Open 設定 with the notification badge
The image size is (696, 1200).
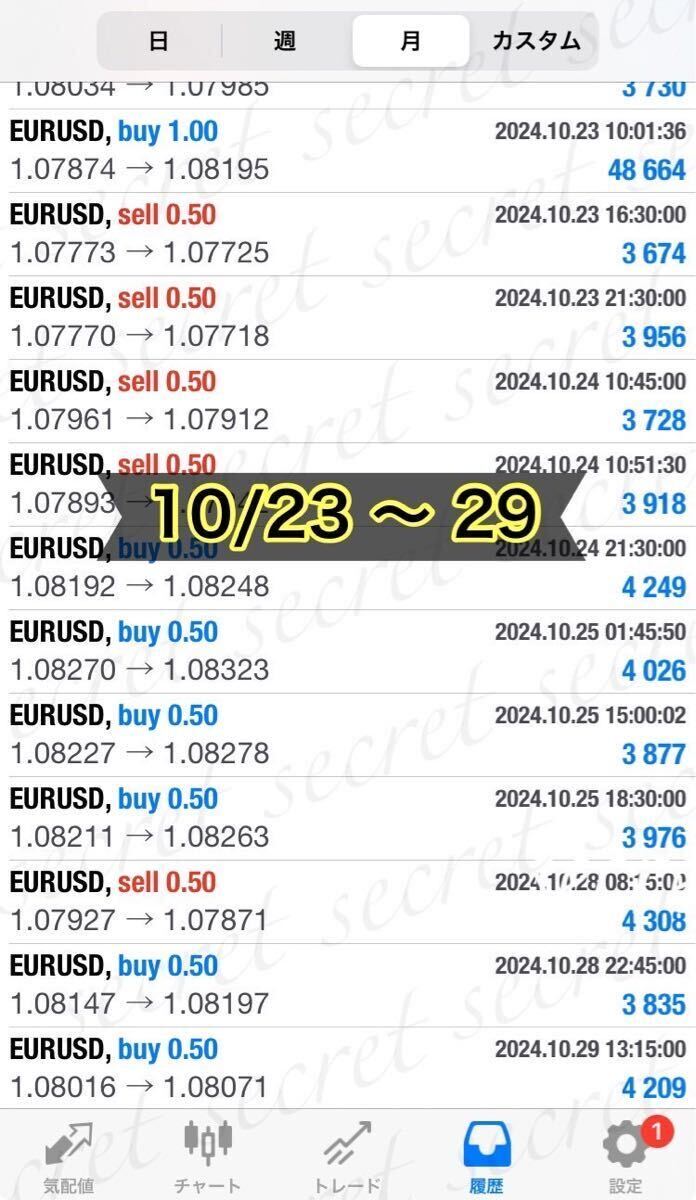[x=626, y=1157]
